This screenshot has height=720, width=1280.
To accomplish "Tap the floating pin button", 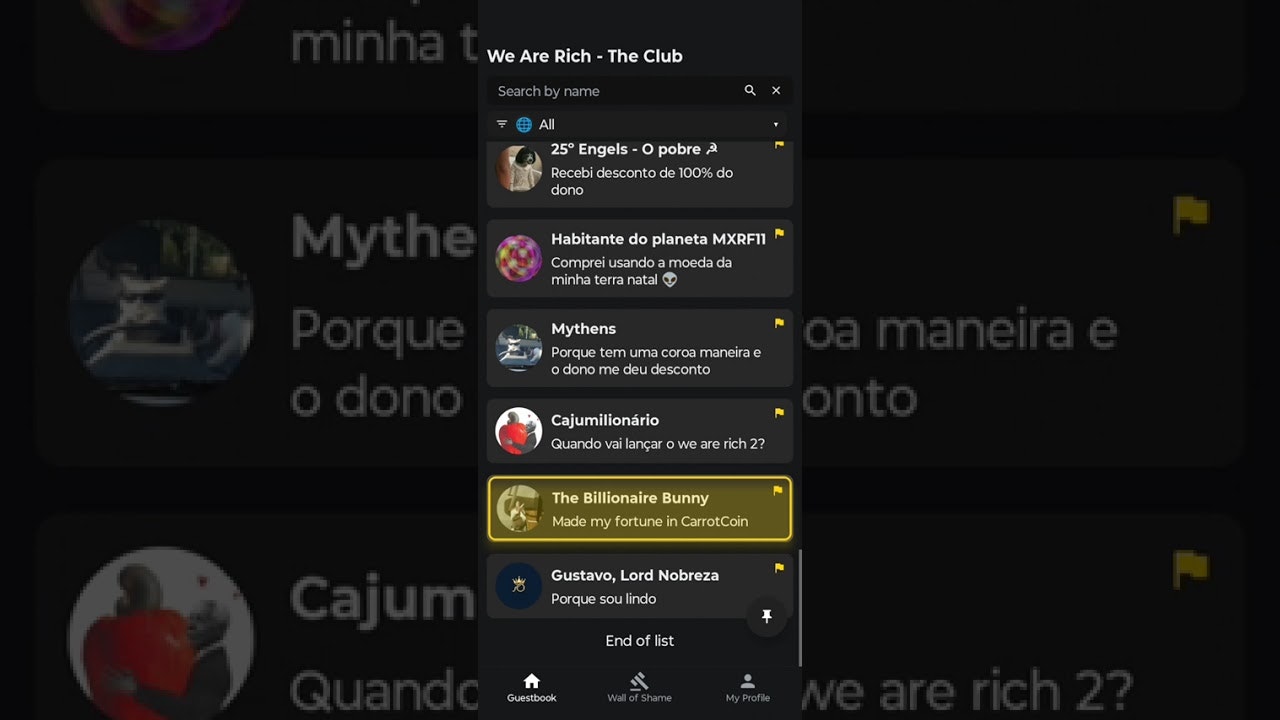I will [767, 616].
